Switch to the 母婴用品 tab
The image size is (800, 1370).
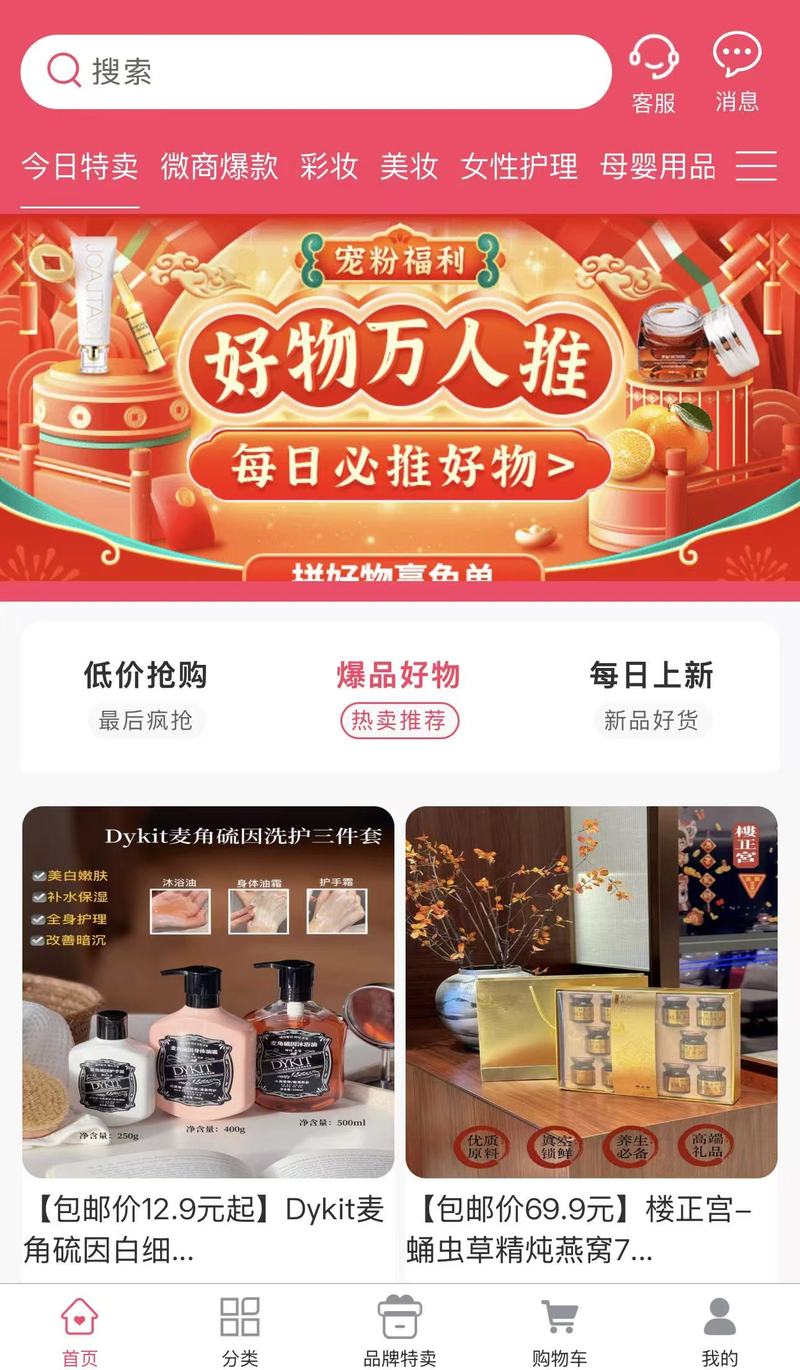coord(658,166)
